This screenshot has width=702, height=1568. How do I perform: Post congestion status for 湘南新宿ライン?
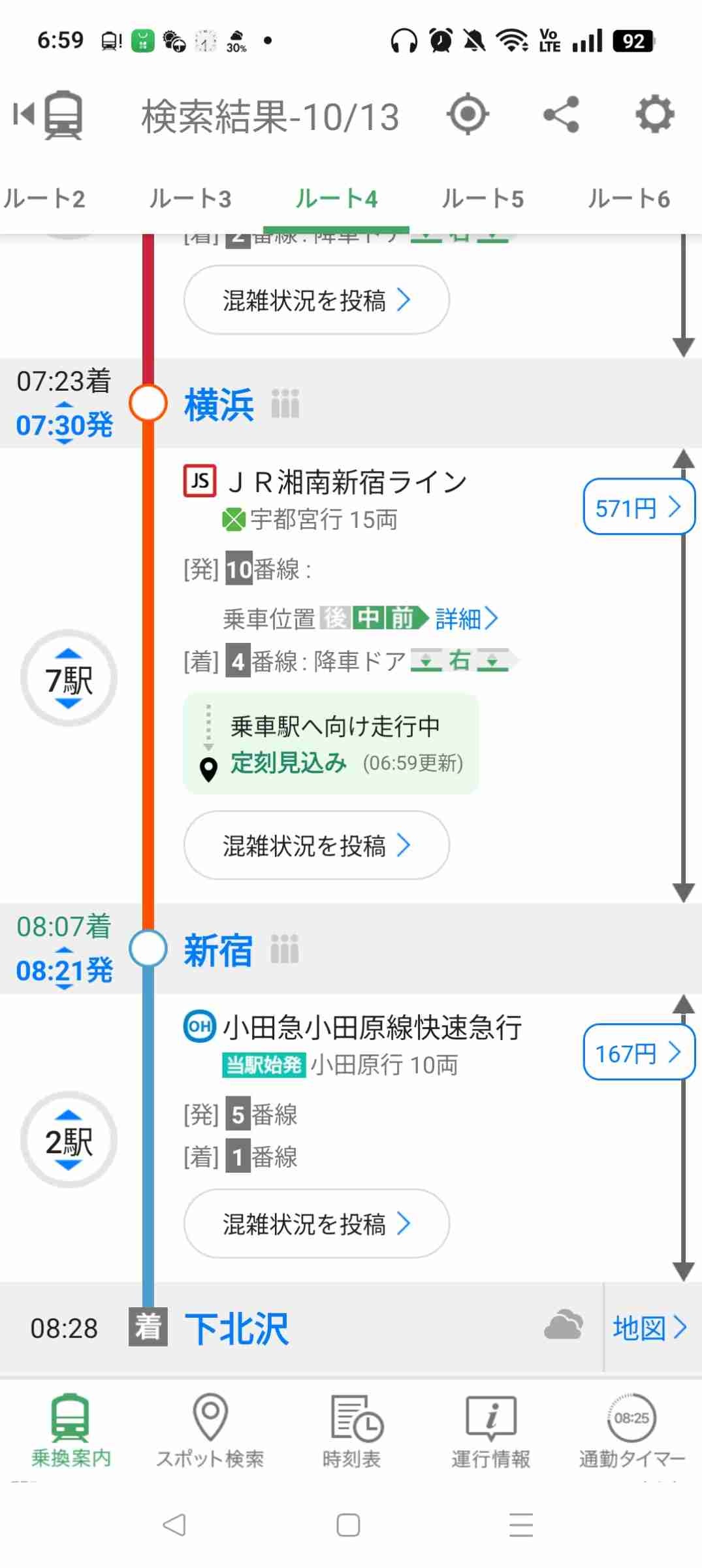pos(317,845)
